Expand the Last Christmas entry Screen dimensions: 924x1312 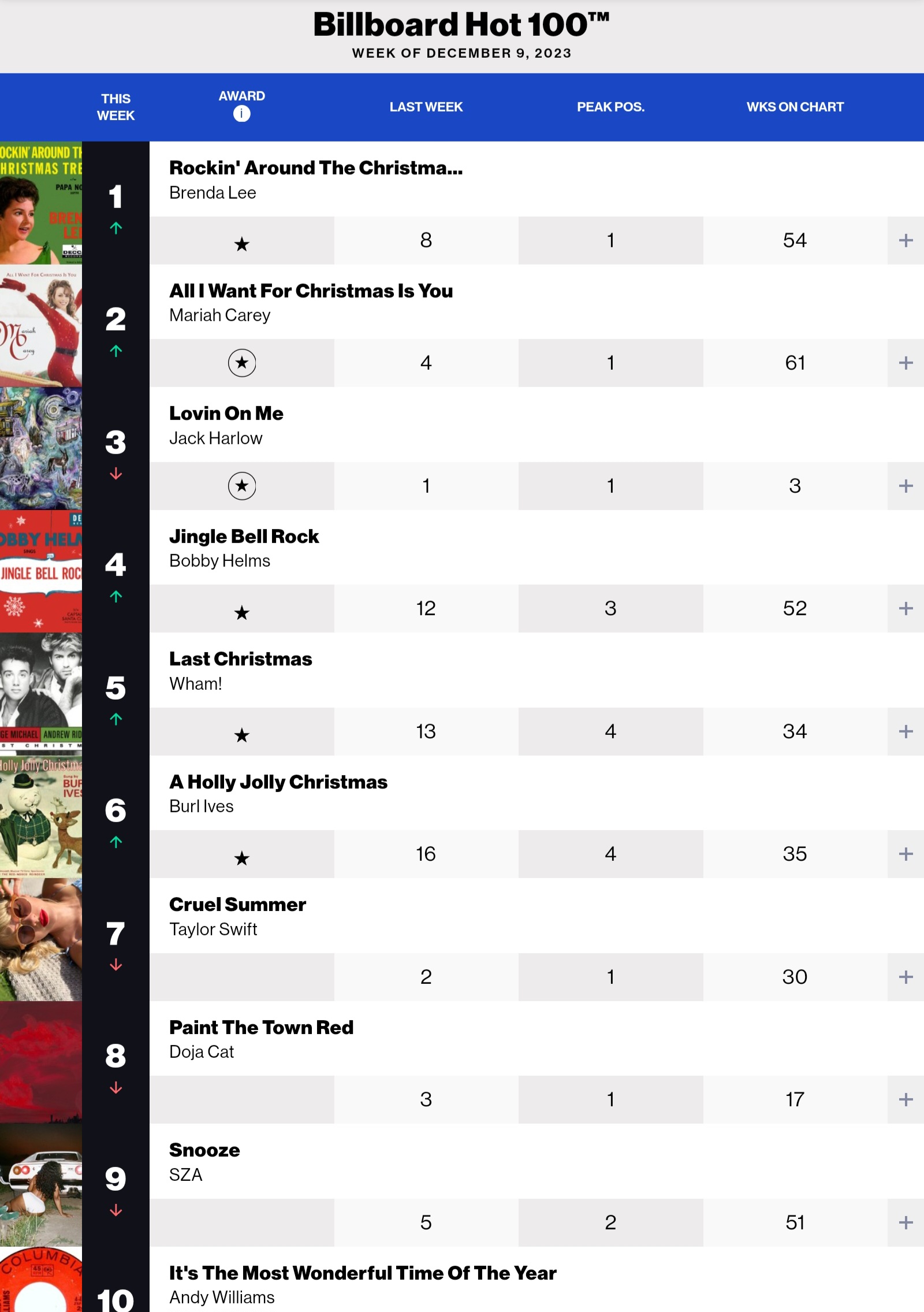point(906,731)
